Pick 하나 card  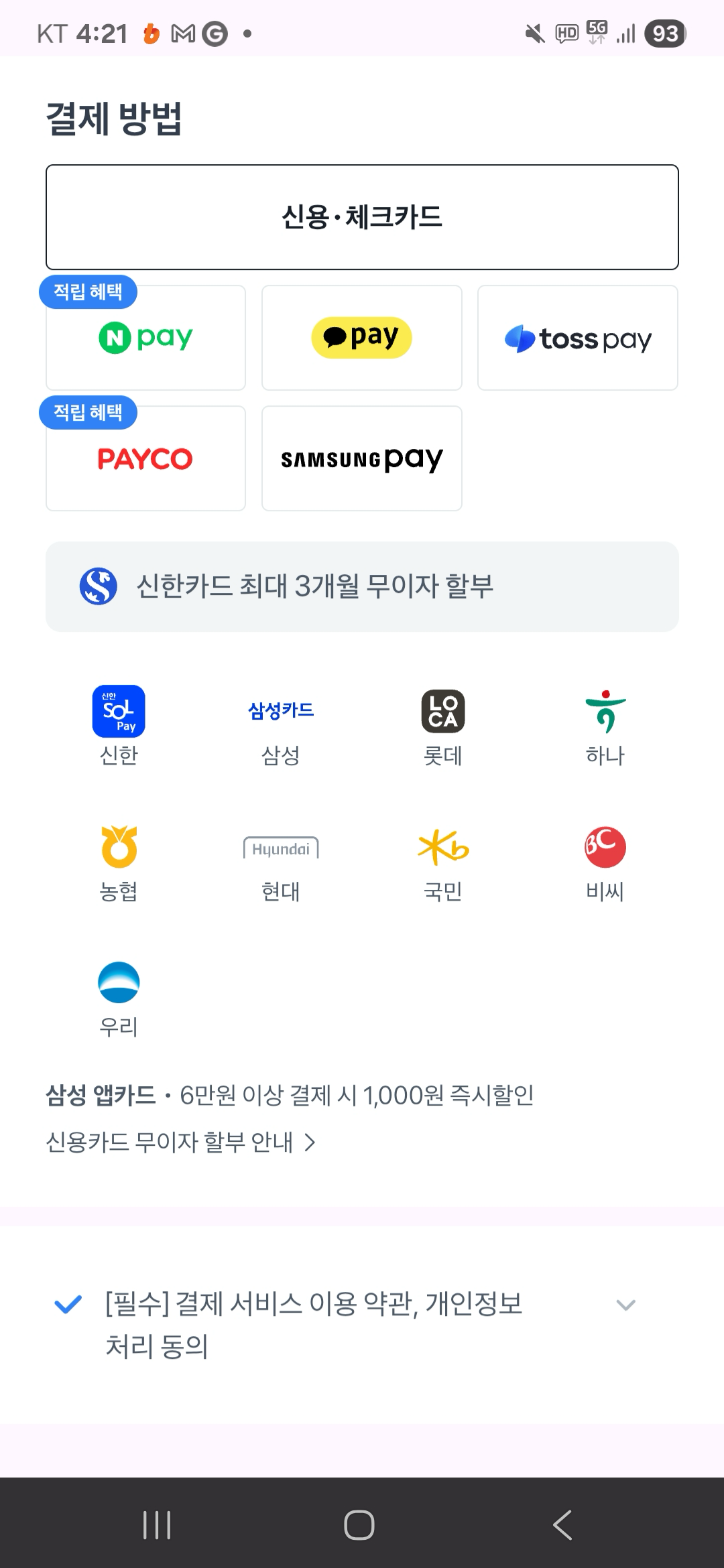coord(605,725)
